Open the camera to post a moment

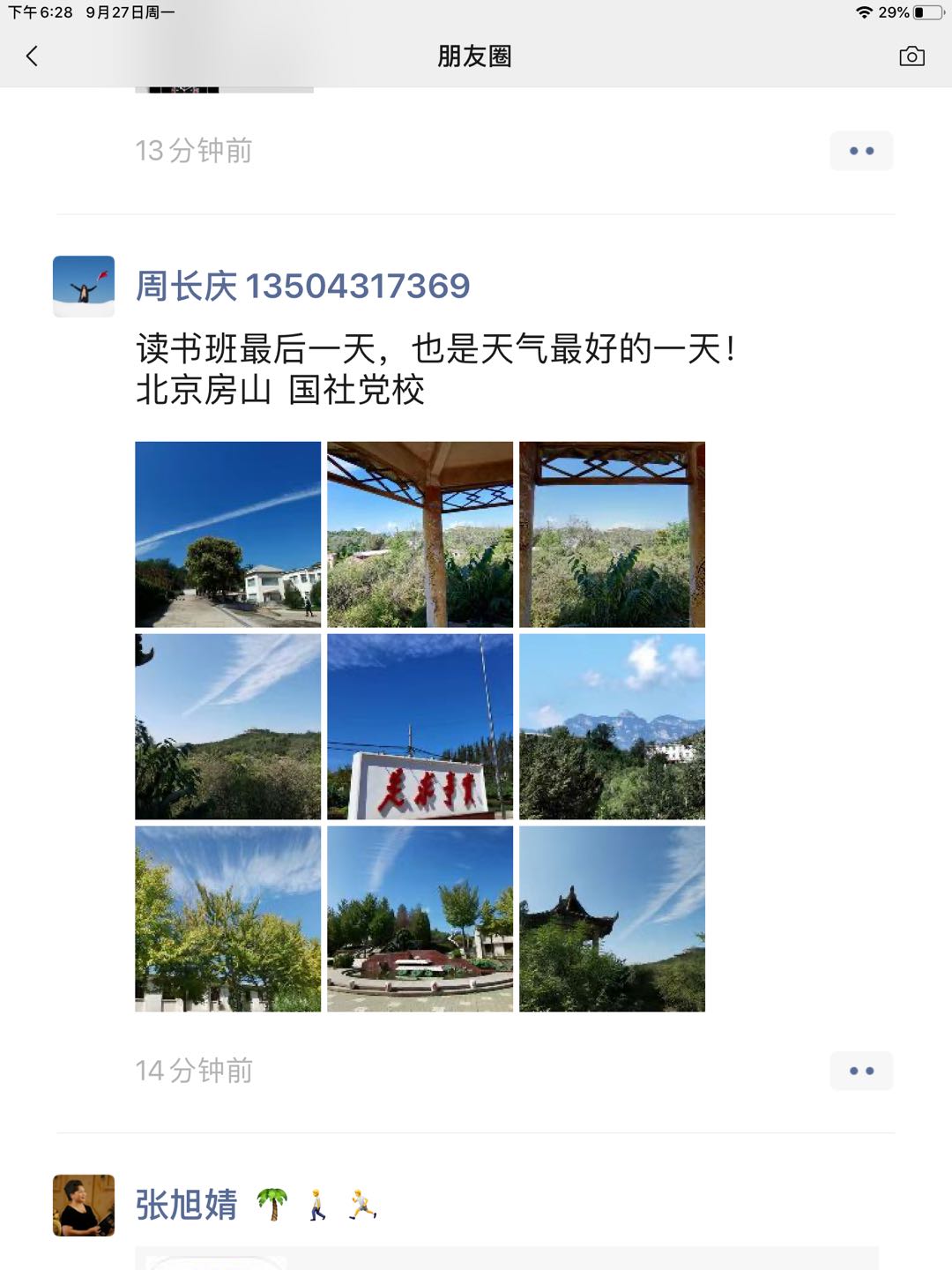[x=911, y=56]
